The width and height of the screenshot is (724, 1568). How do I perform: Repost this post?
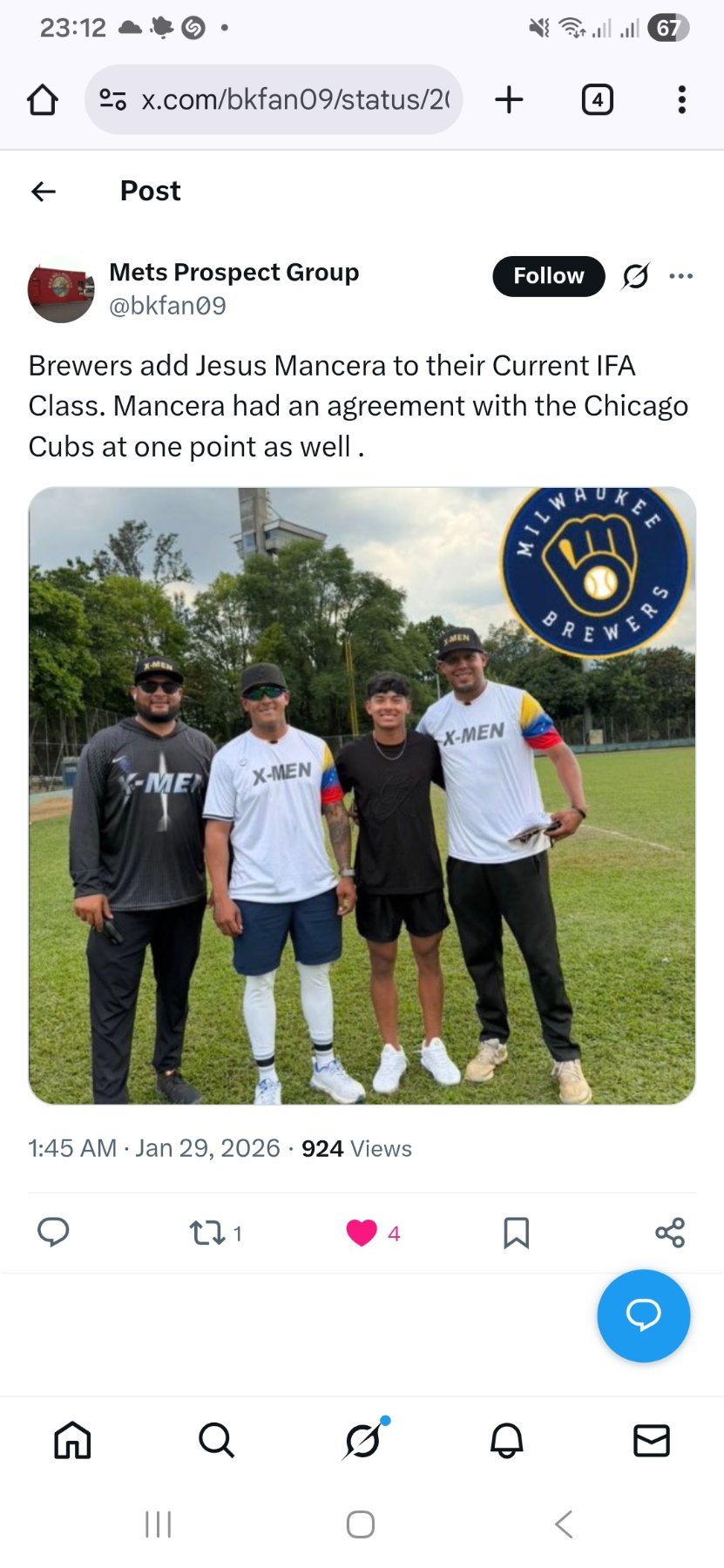pyautogui.click(x=207, y=1233)
